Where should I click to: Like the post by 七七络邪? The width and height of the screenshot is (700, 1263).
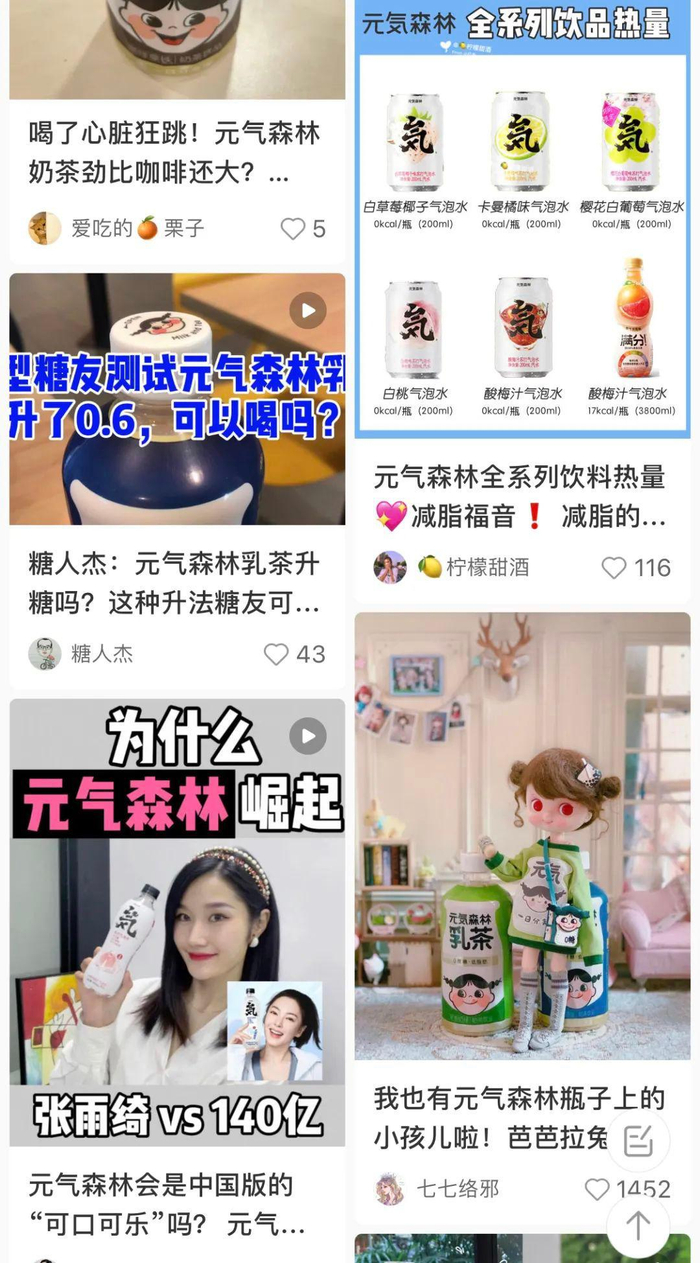pos(597,1189)
